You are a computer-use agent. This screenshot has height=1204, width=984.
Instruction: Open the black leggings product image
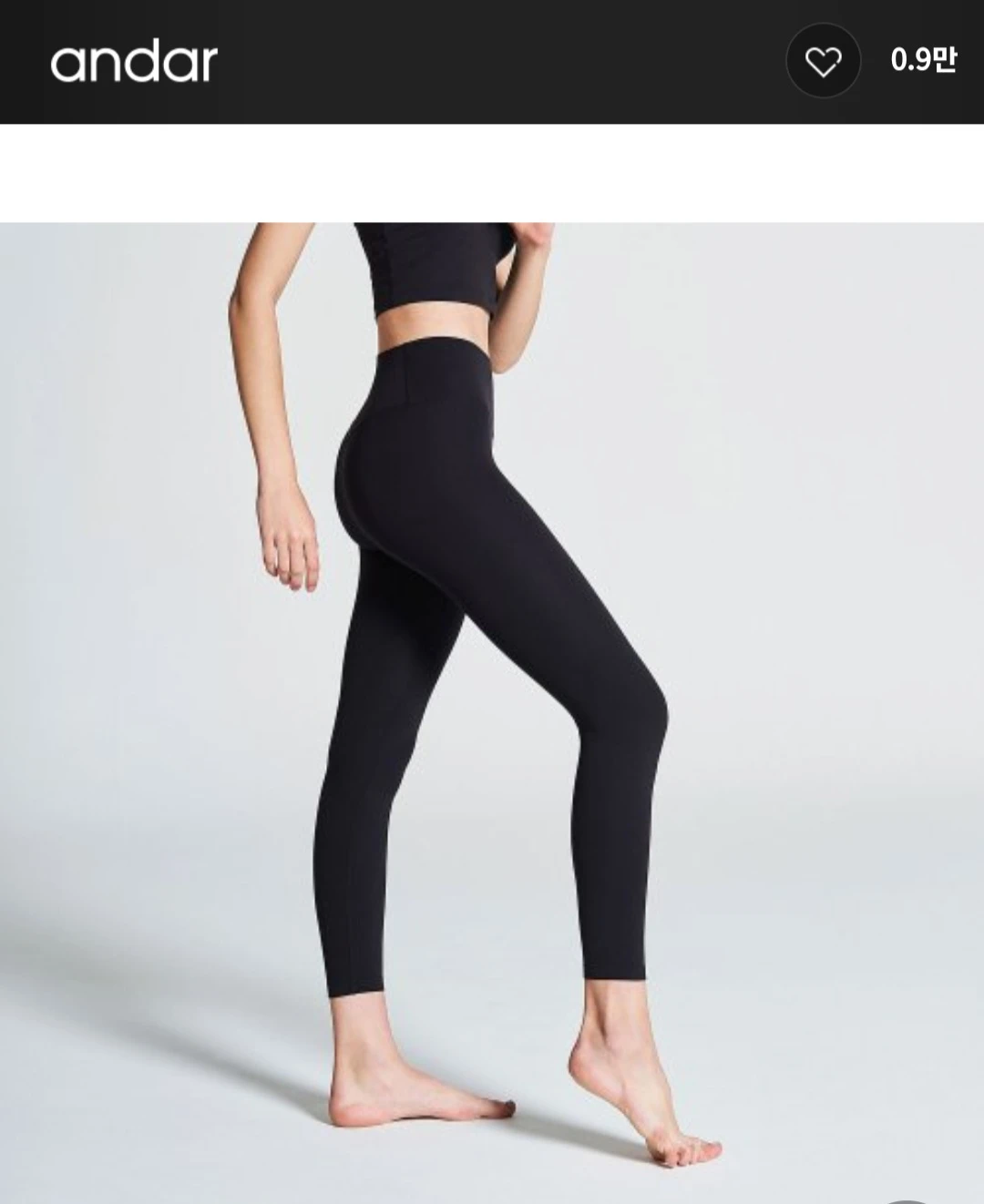click(x=492, y=710)
